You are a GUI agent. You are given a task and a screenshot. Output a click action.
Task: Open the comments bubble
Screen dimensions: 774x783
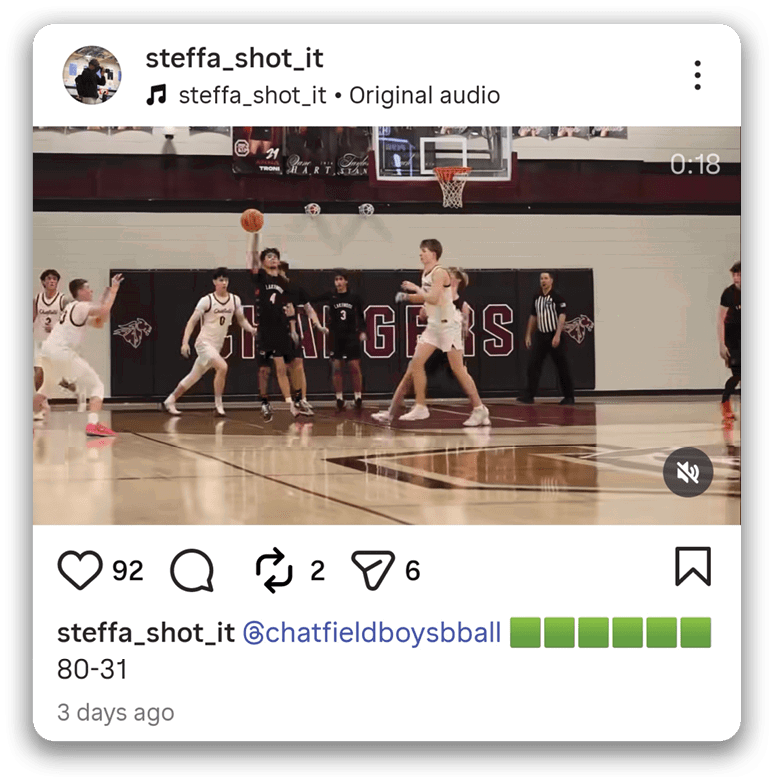pos(192,571)
